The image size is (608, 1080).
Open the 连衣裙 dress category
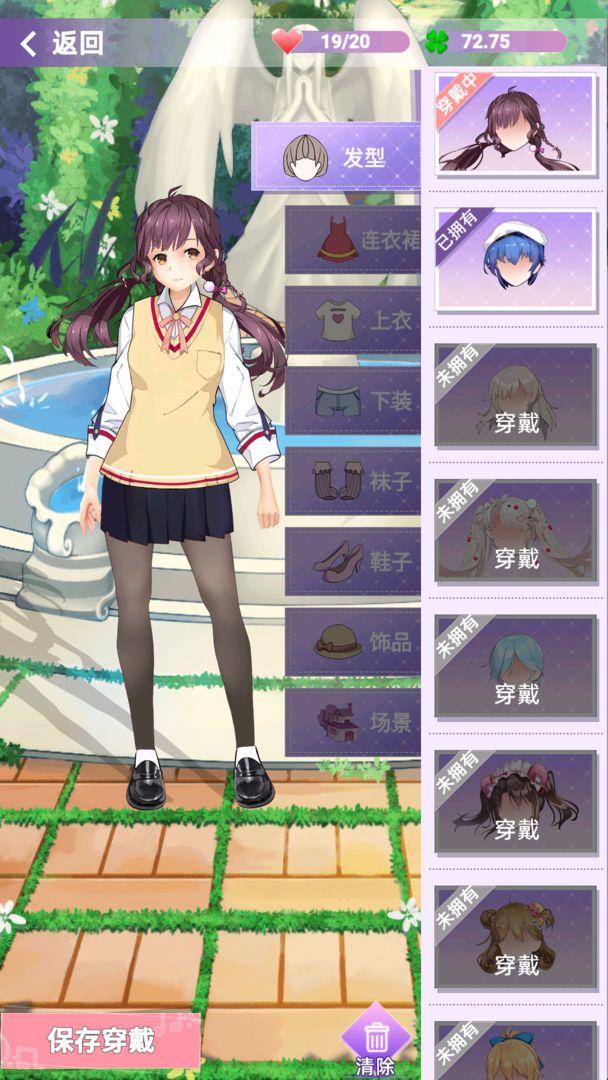click(x=353, y=240)
